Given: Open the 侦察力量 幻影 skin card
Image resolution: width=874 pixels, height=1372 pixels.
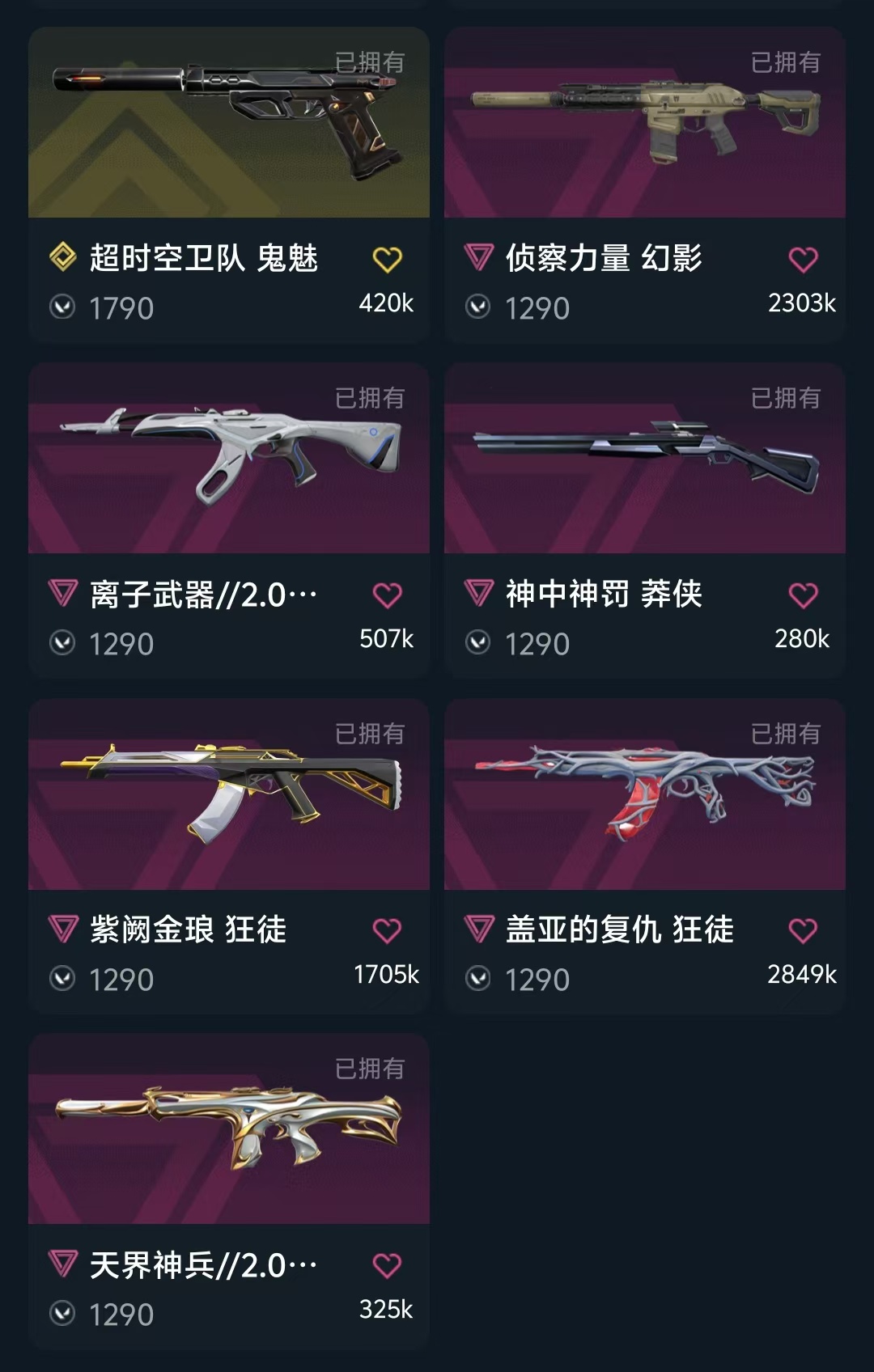Looking at the screenshot, I should [x=645, y=185].
